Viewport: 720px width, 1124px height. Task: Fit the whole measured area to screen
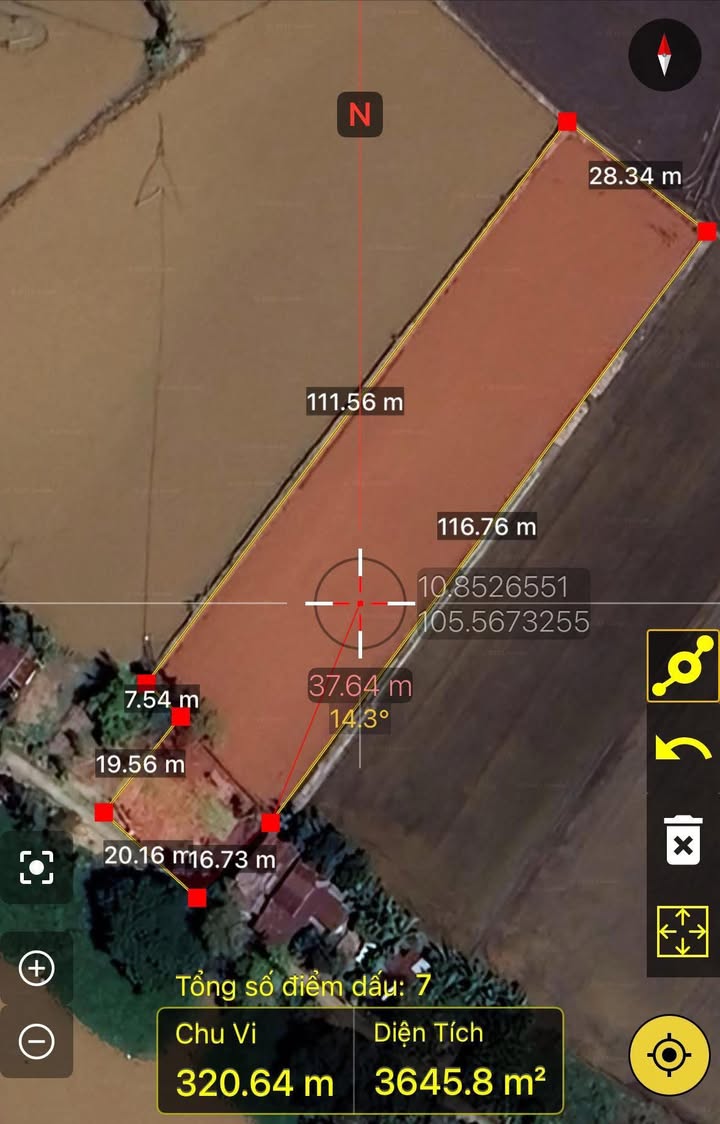[x=683, y=931]
